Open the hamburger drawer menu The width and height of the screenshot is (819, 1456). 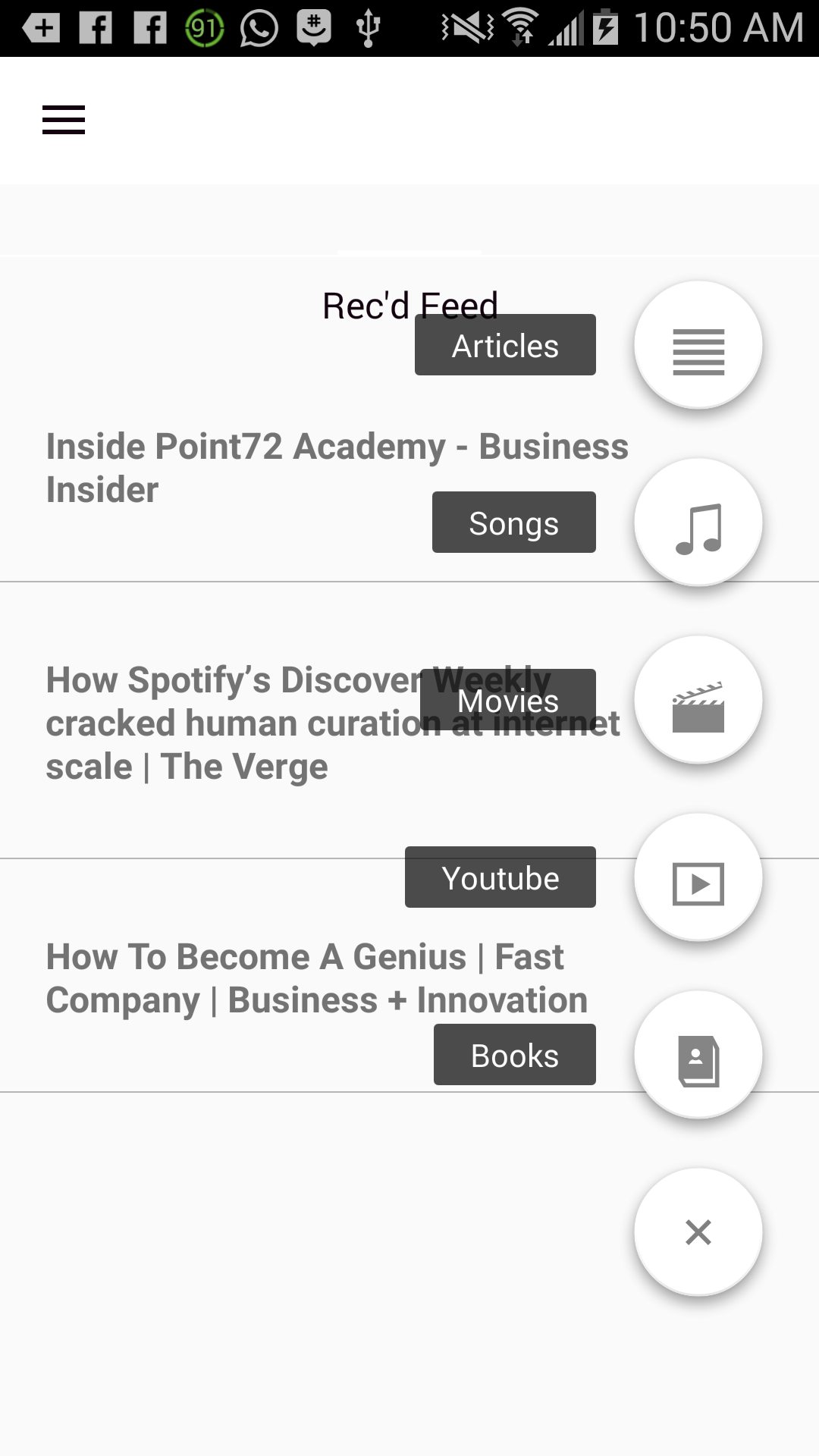(64, 120)
